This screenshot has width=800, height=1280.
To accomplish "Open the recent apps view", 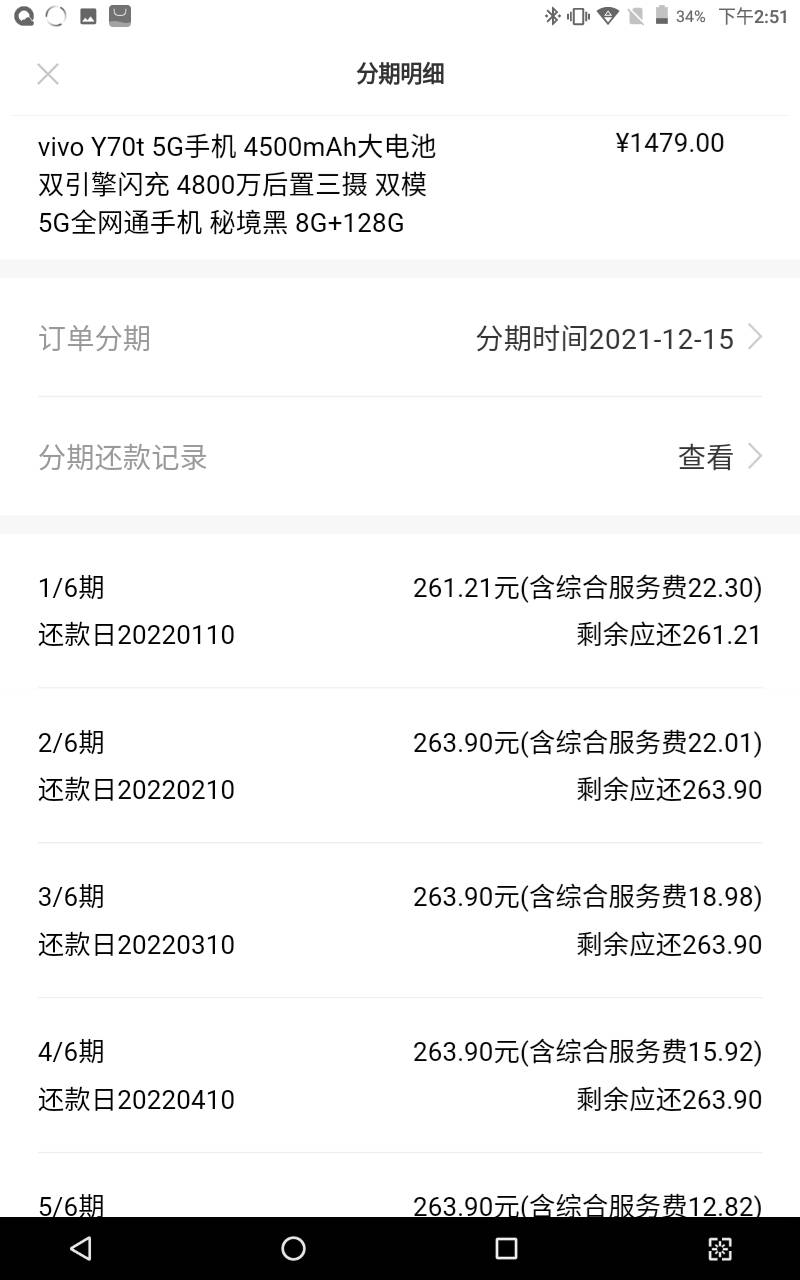I will click(x=506, y=1248).
